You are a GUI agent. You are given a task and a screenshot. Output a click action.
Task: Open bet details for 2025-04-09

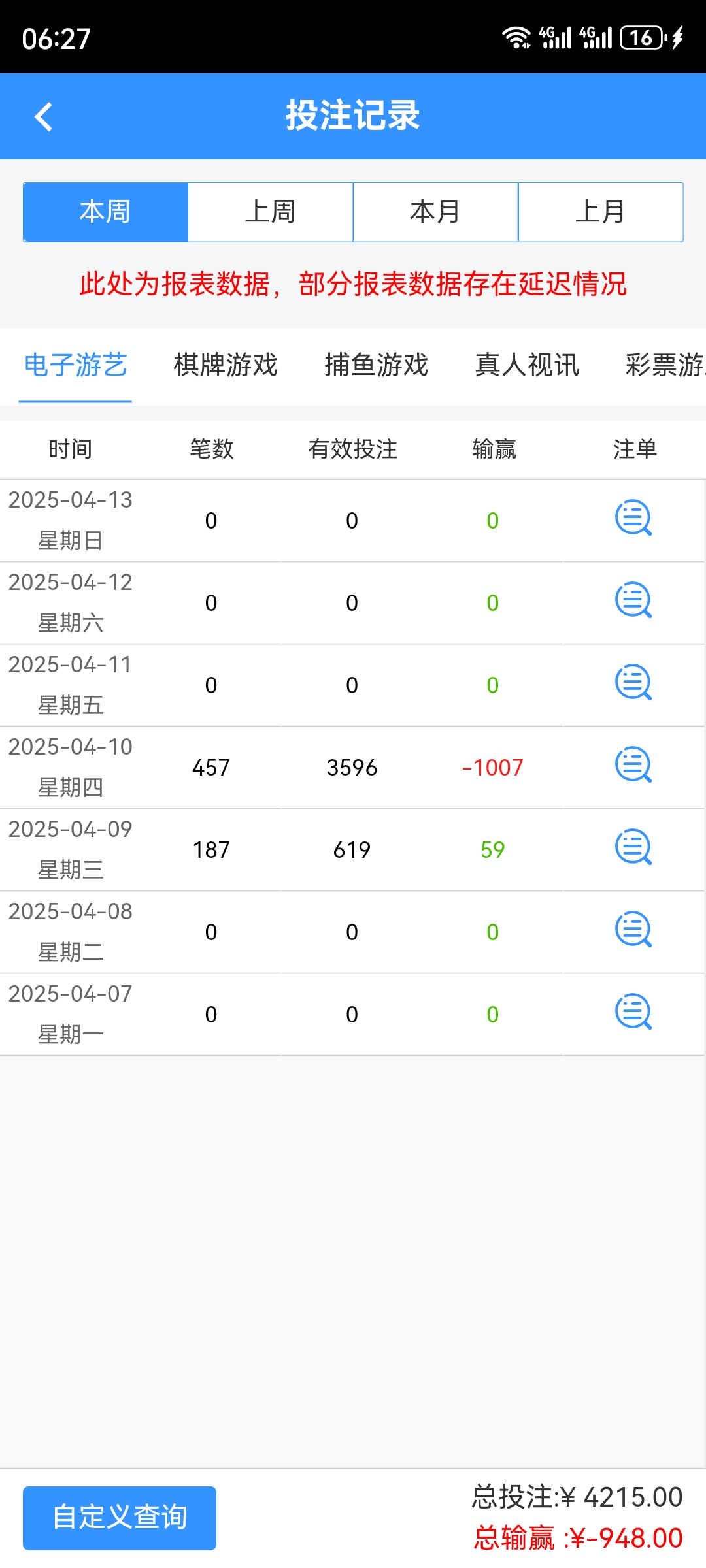pos(633,848)
